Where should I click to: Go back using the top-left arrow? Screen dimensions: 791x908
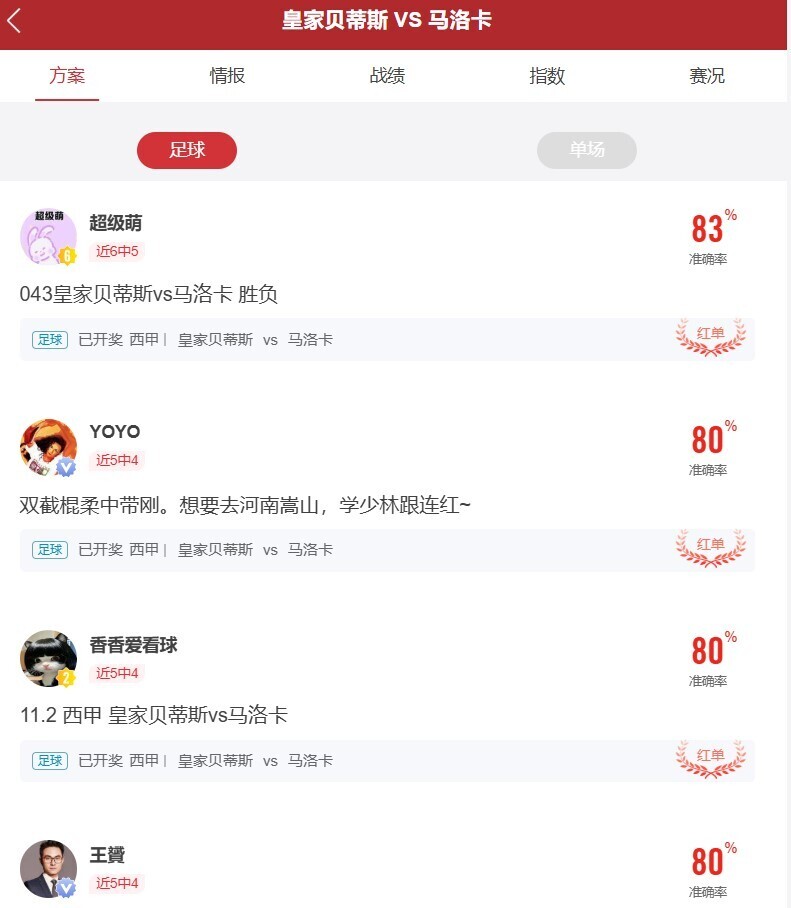pyautogui.click(x=15, y=20)
